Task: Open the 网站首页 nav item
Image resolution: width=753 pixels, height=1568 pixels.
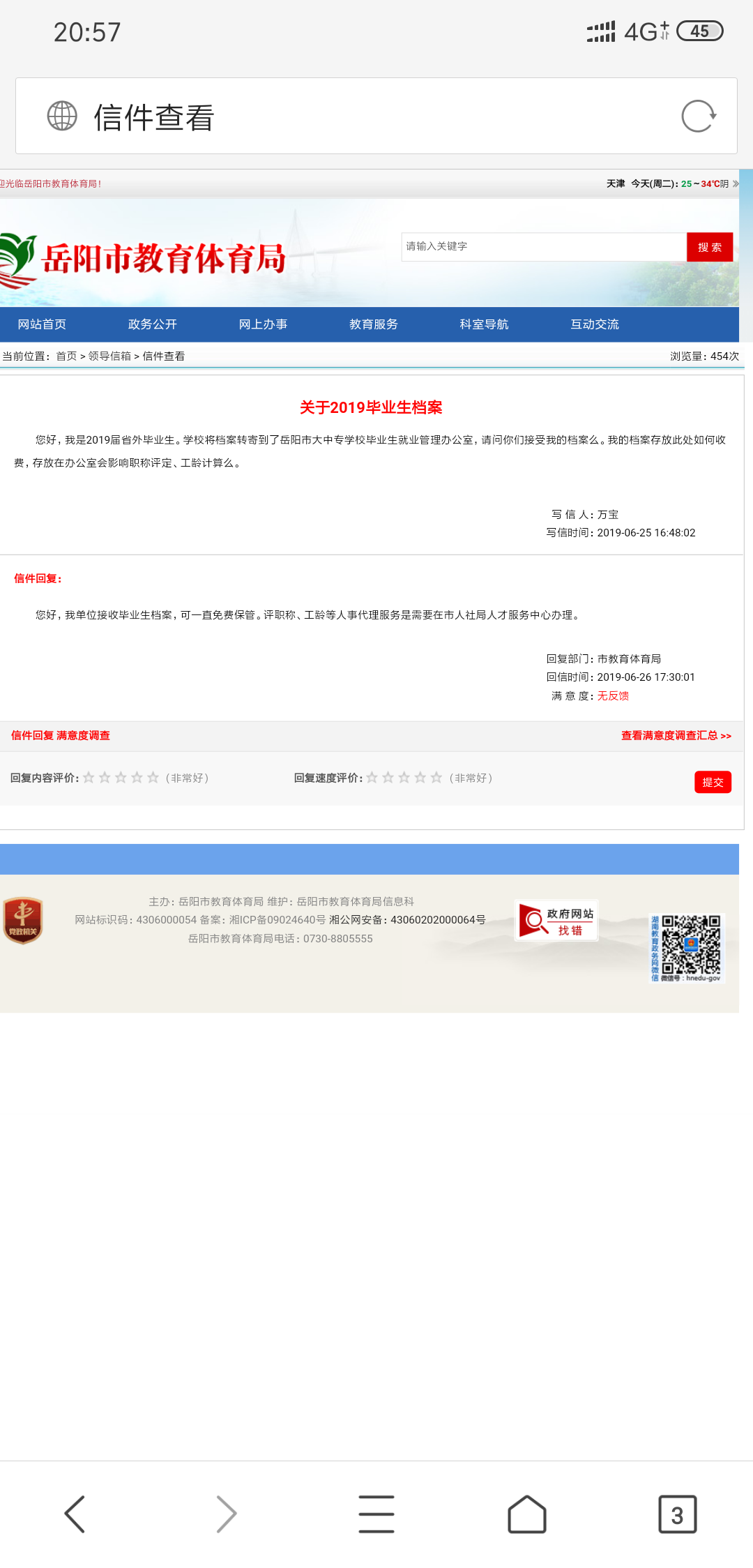Action: (x=42, y=324)
